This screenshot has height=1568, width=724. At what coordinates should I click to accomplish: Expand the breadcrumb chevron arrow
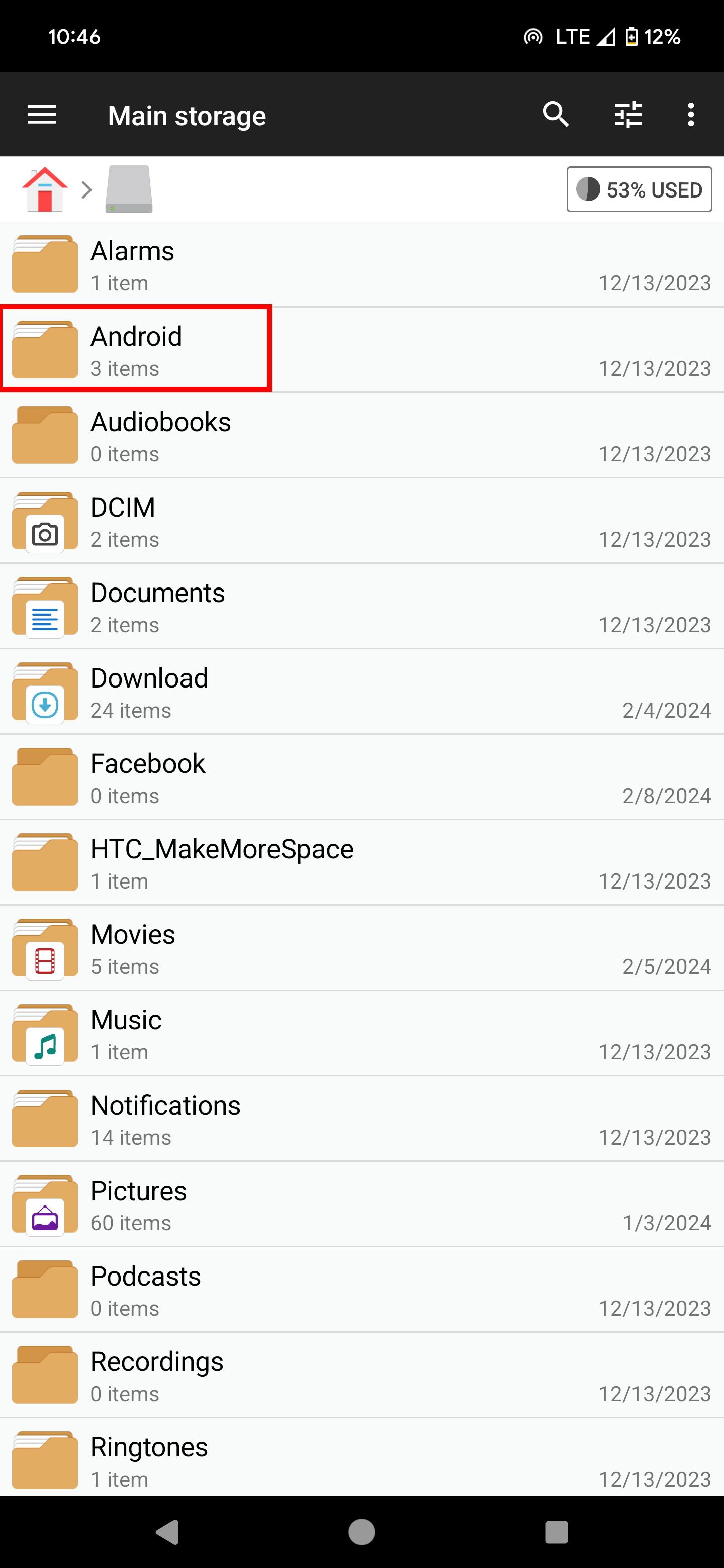(x=86, y=189)
